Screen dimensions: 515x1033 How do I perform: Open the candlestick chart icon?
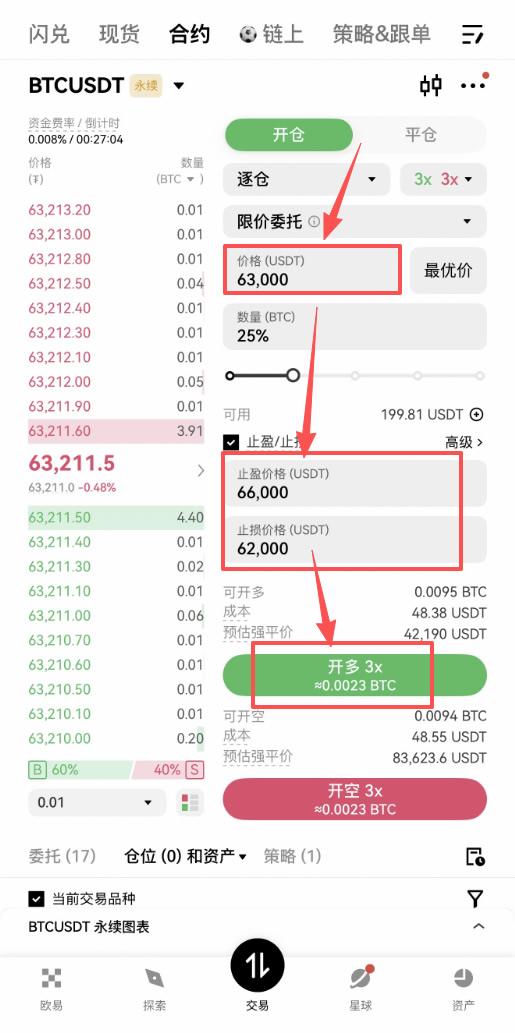pos(431,86)
